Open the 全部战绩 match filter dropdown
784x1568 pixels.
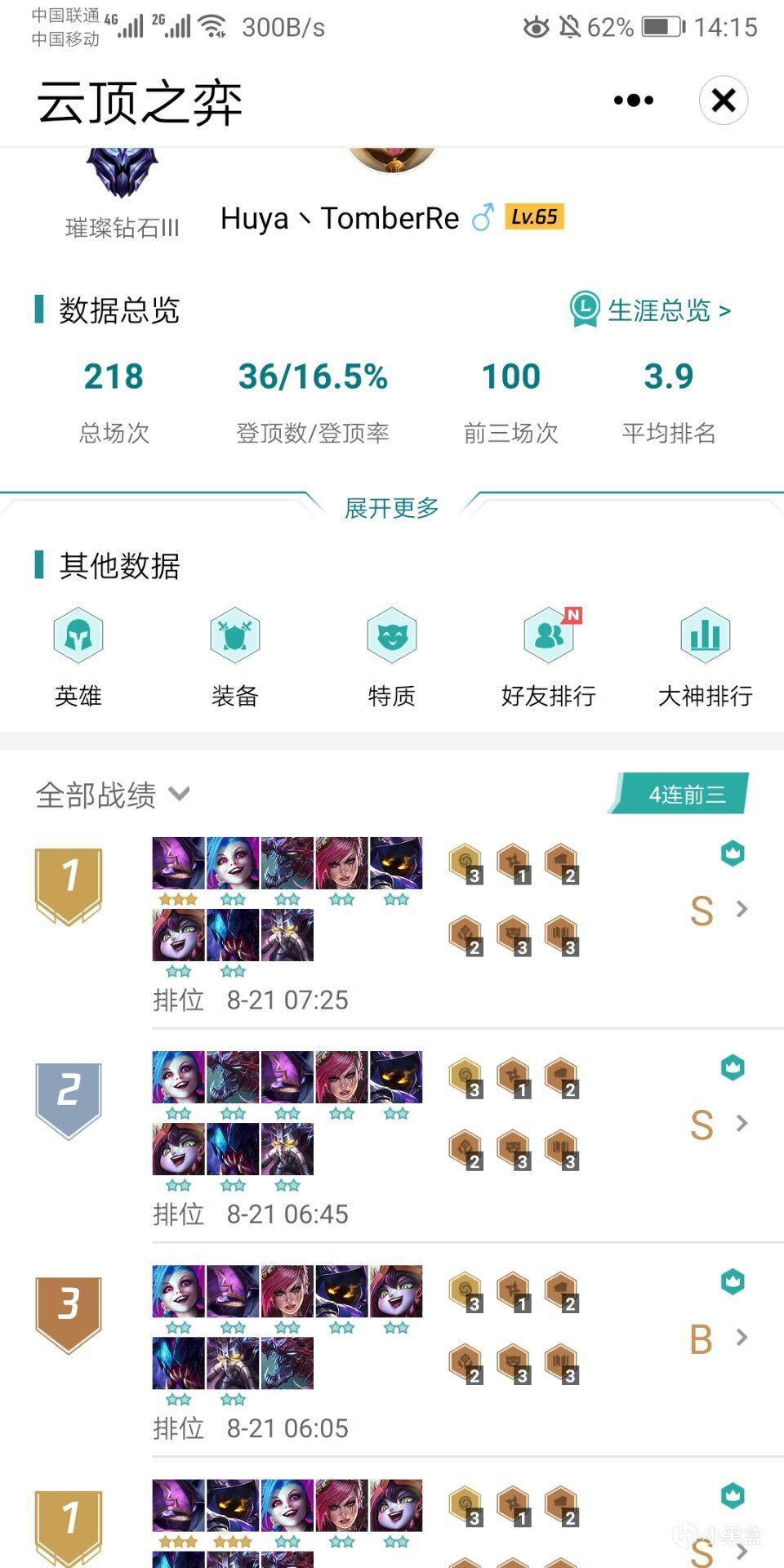click(113, 795)
